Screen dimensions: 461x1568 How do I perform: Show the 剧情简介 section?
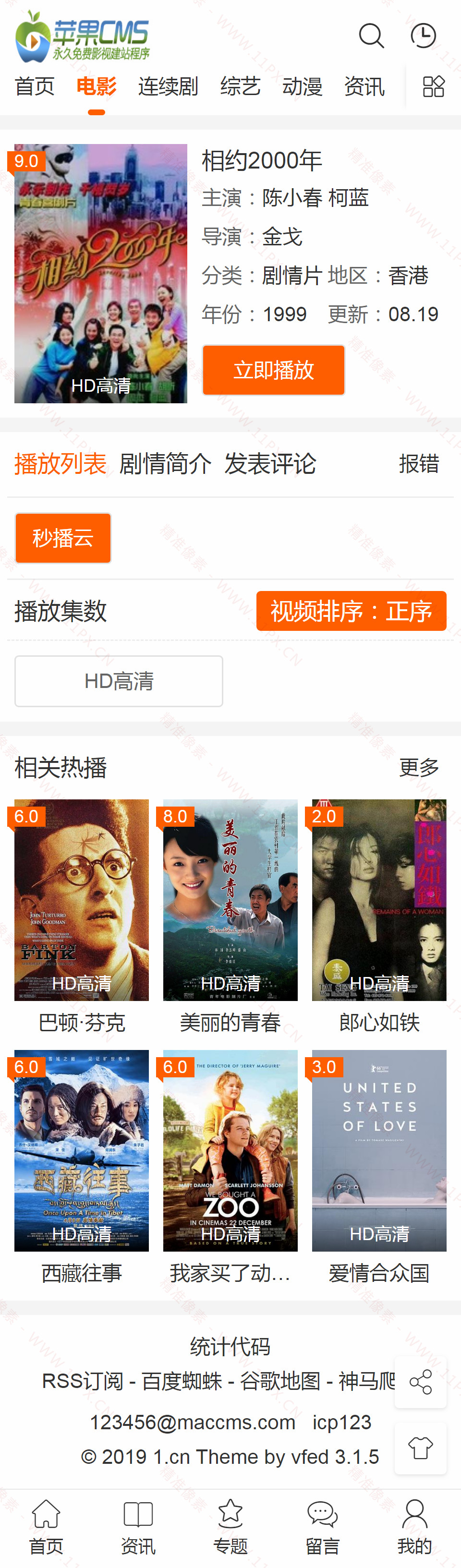(x=165, y=464)
